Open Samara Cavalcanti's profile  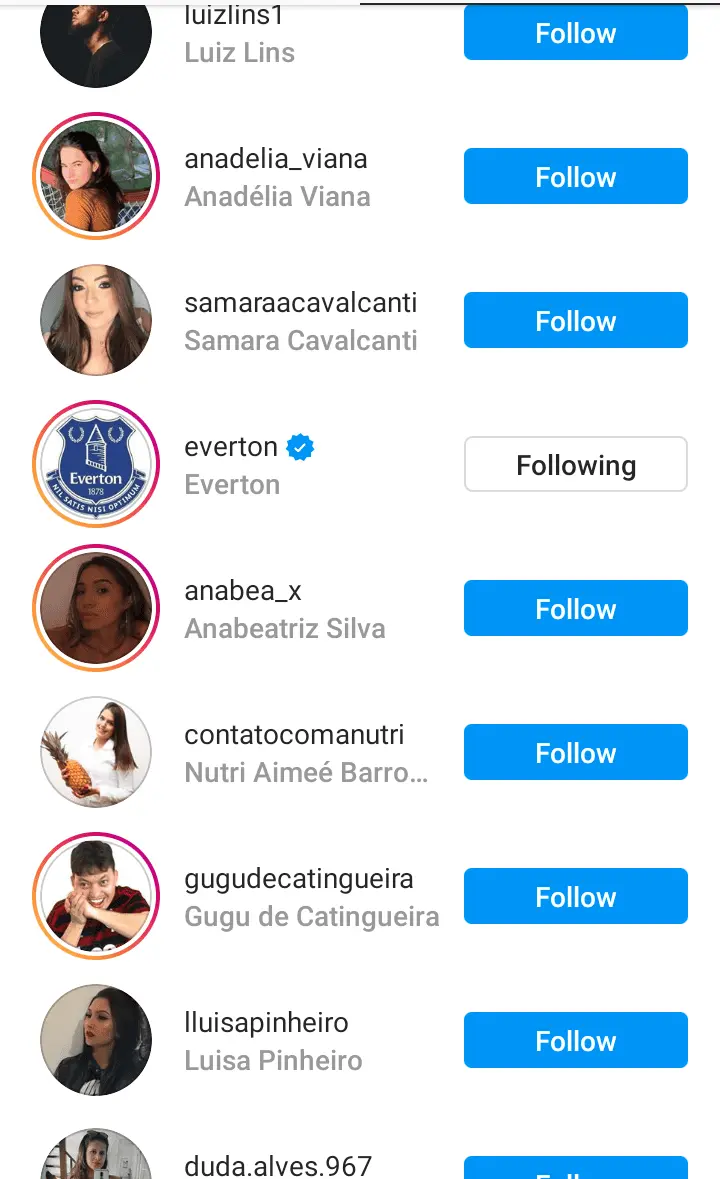(x=300, y=303)
